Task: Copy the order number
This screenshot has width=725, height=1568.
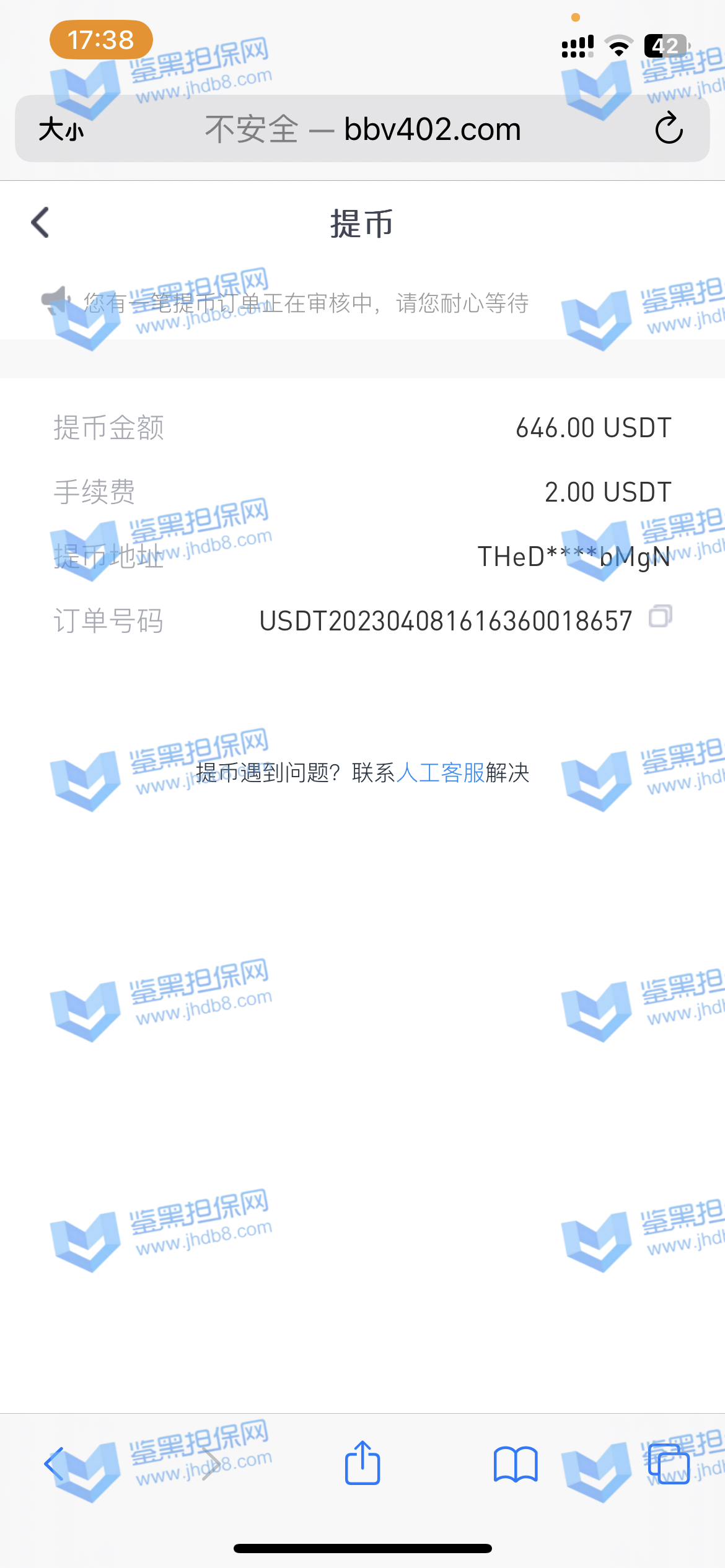Action: [660, 617]
